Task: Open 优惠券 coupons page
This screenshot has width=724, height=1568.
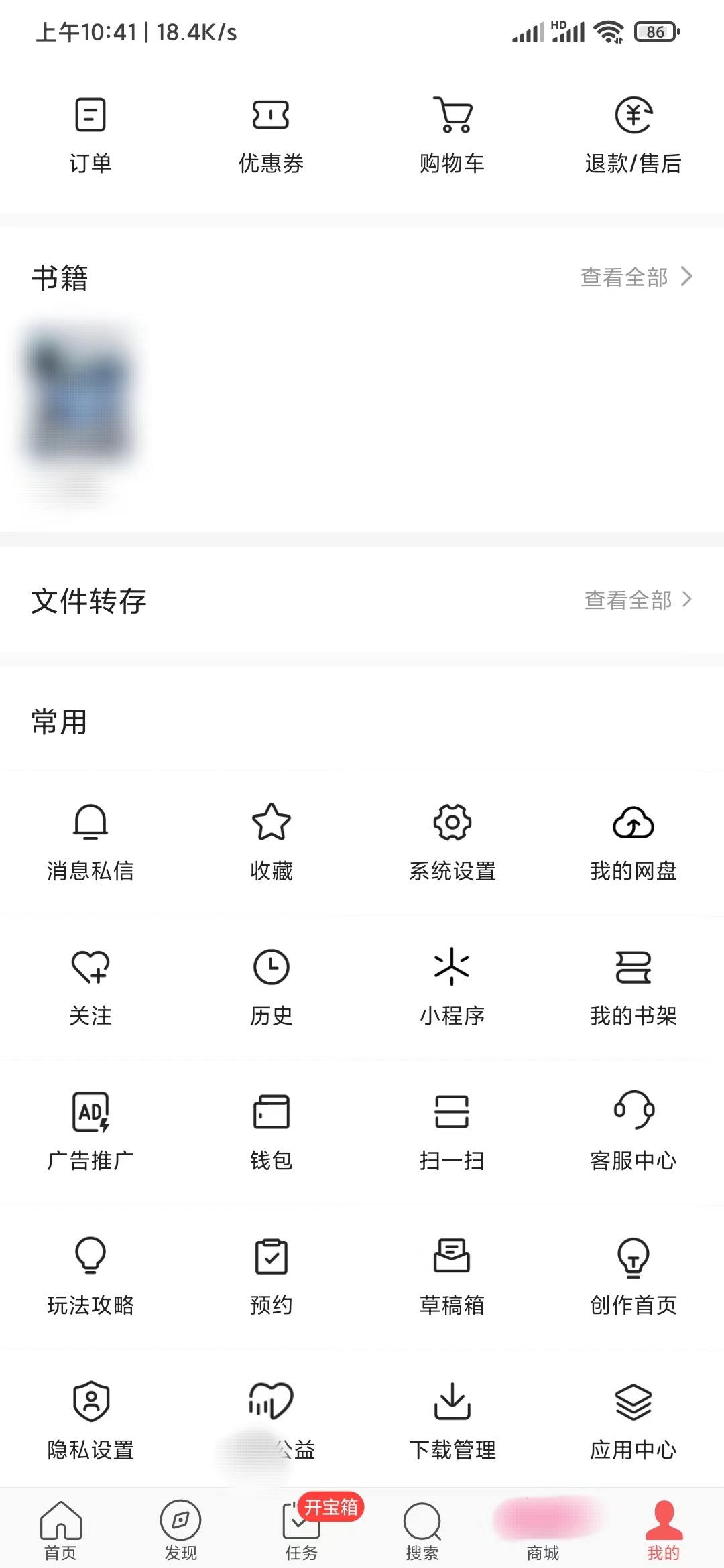Action: point(271,131)
